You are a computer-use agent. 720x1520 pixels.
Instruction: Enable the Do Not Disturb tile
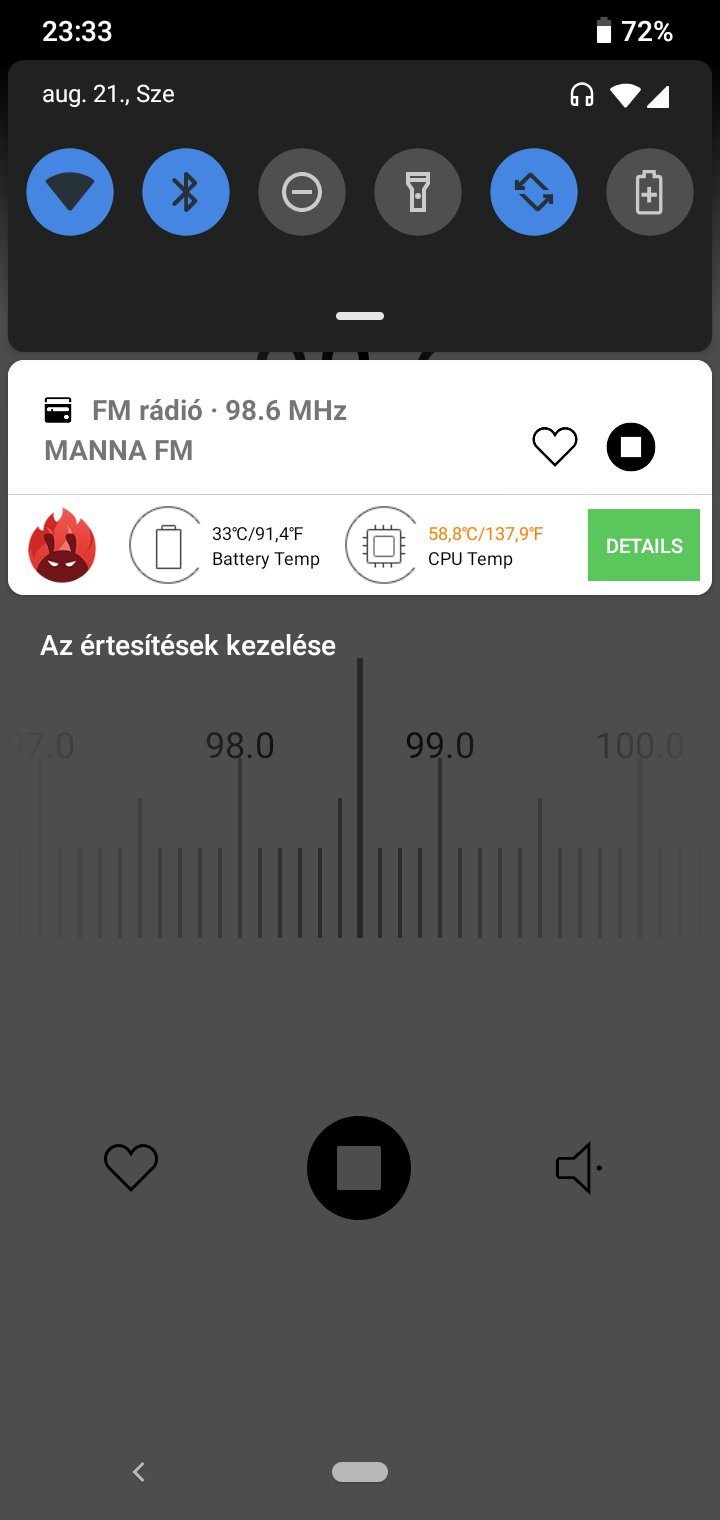click(302, 192)
